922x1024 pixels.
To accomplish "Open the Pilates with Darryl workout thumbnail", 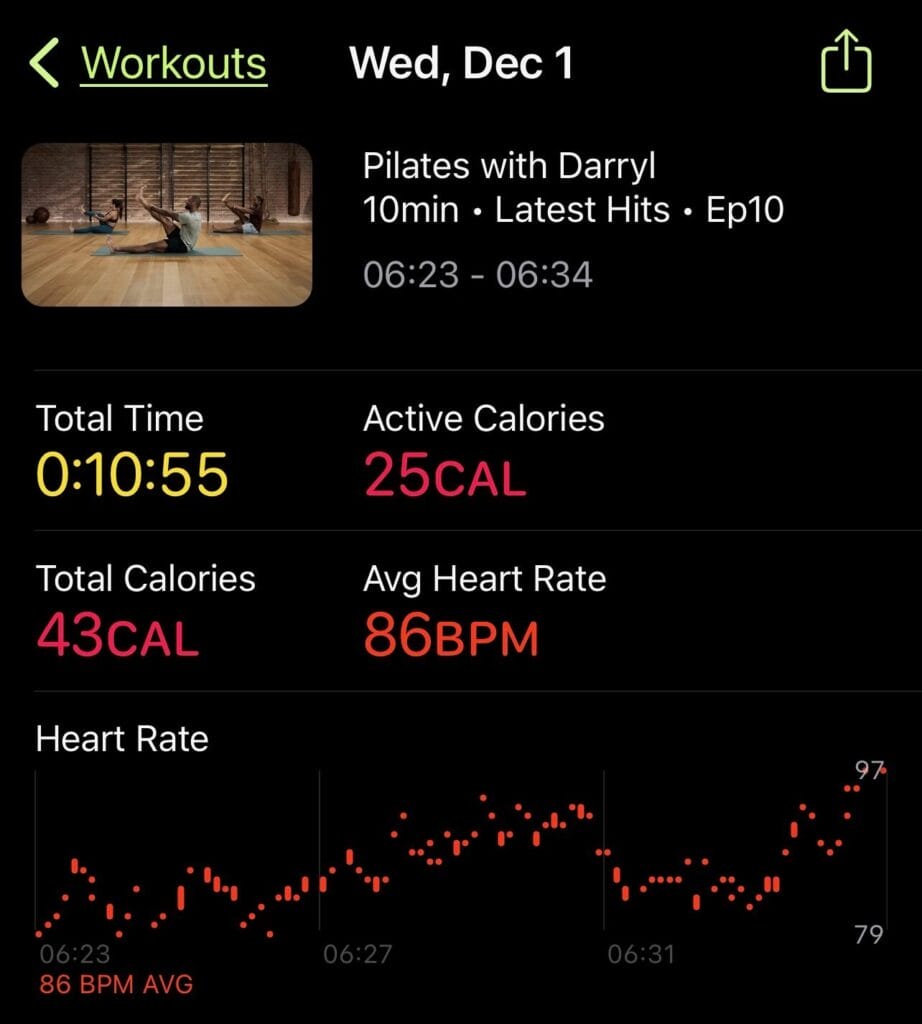I will [x=167, y=224].
